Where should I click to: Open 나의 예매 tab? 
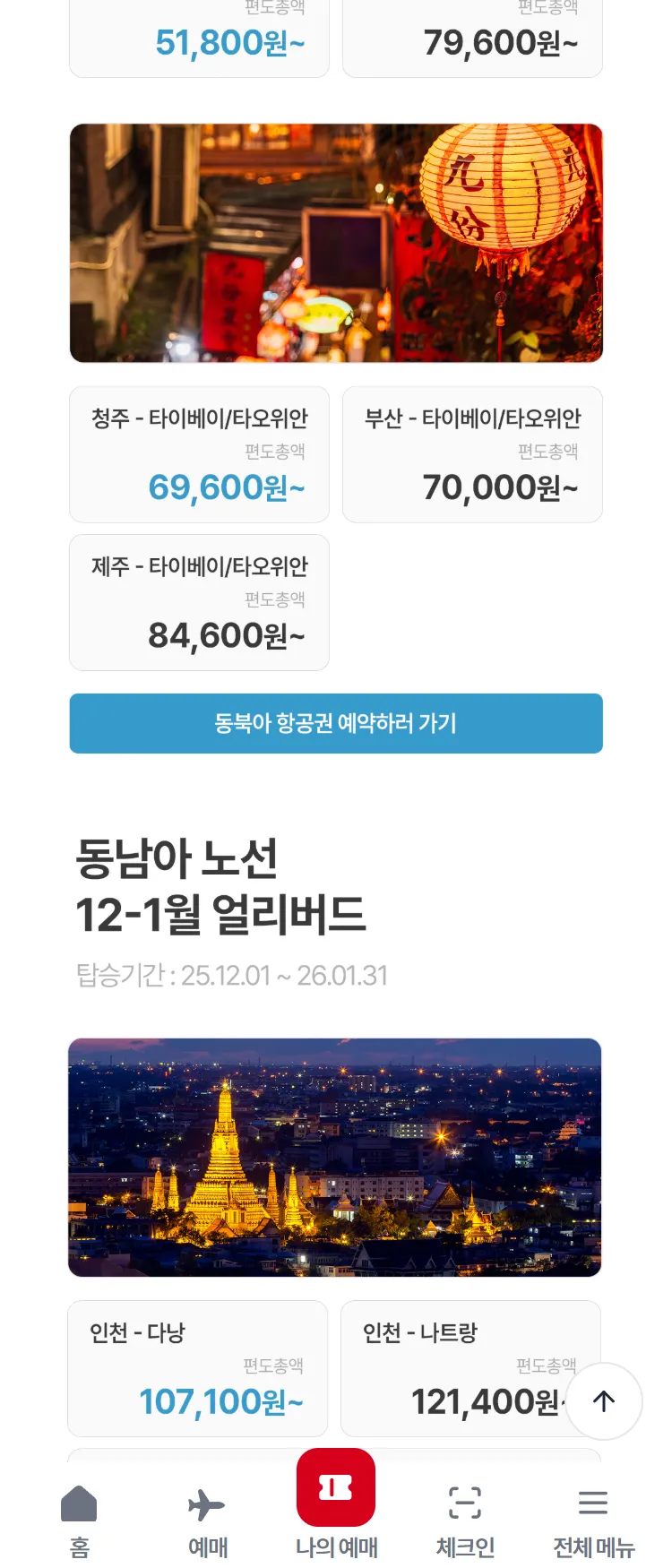click(x=336, y=1505)
